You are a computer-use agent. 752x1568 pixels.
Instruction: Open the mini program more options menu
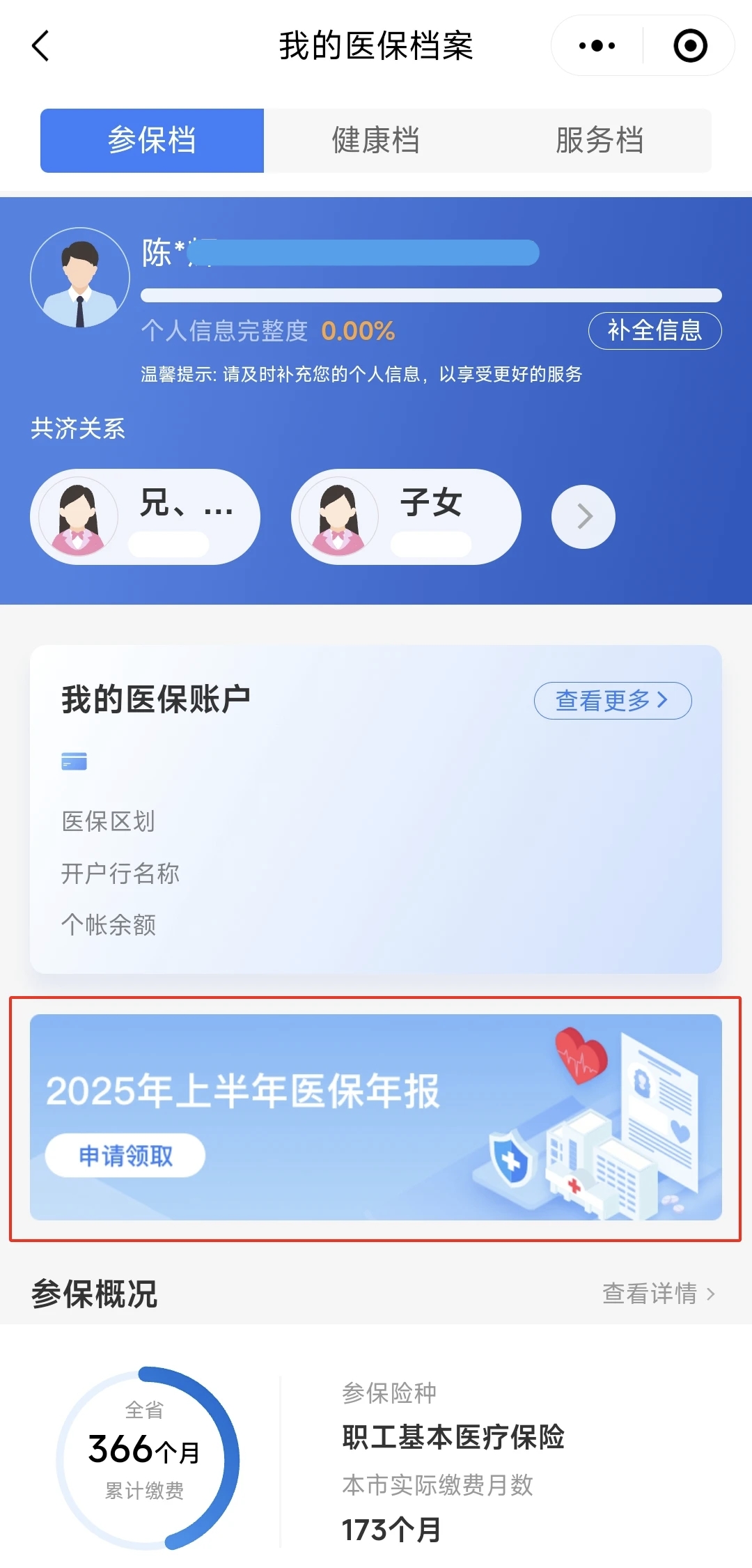597,46
